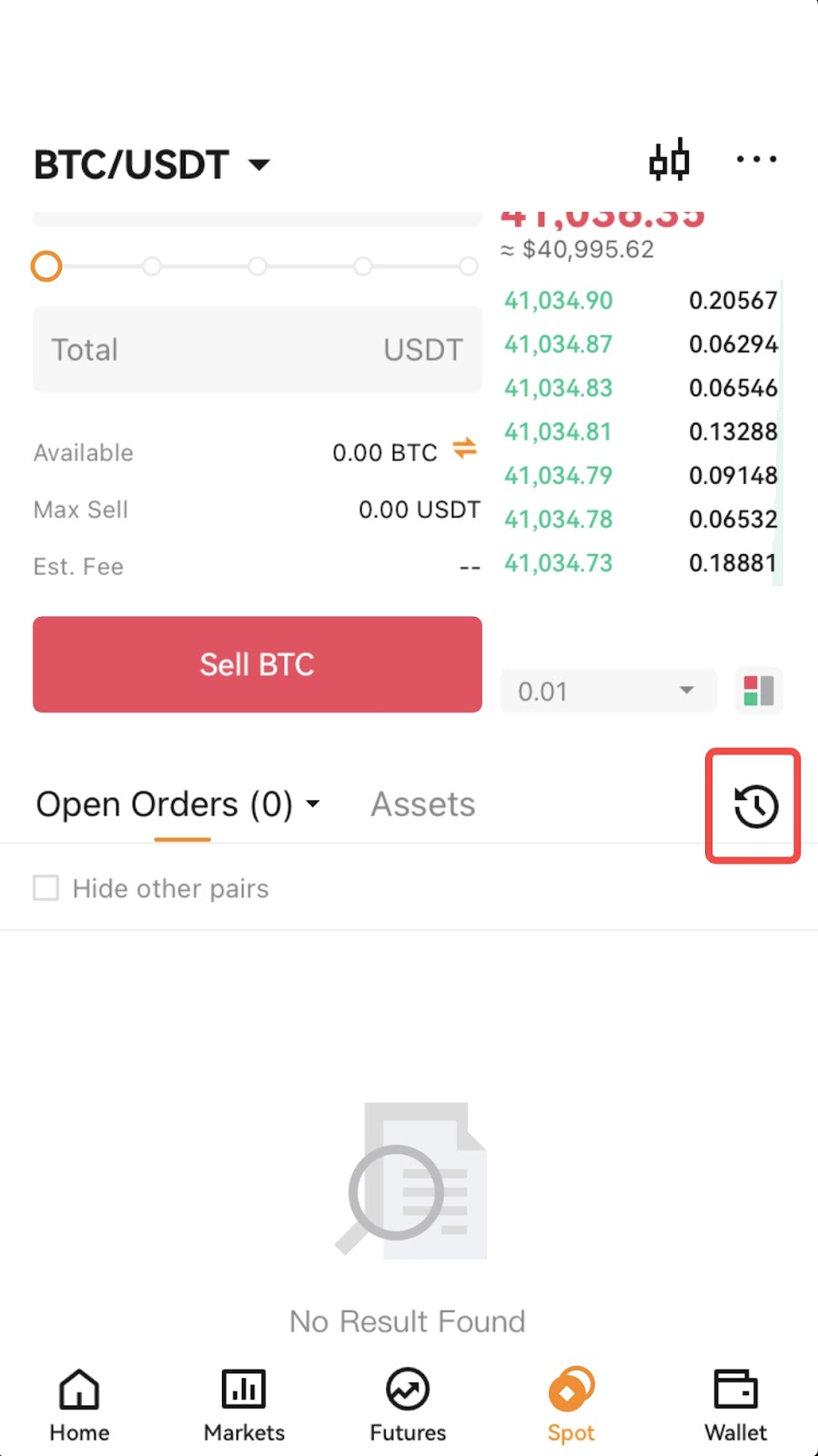Screen dimensions: 818x1456
Task: Tap the transfer arrows next to Available
Action: [x=465, y=448]
